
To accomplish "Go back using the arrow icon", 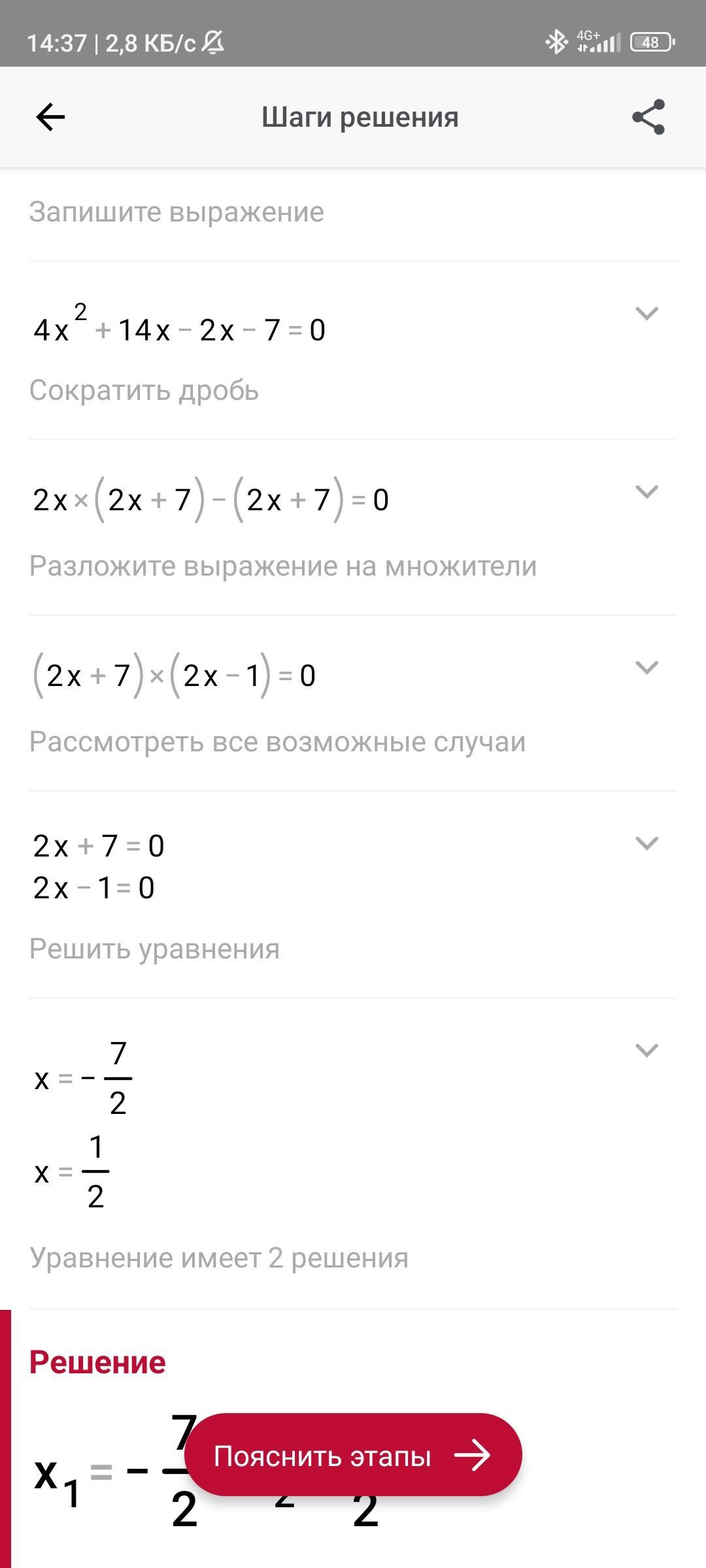I will tap(50, 118).
